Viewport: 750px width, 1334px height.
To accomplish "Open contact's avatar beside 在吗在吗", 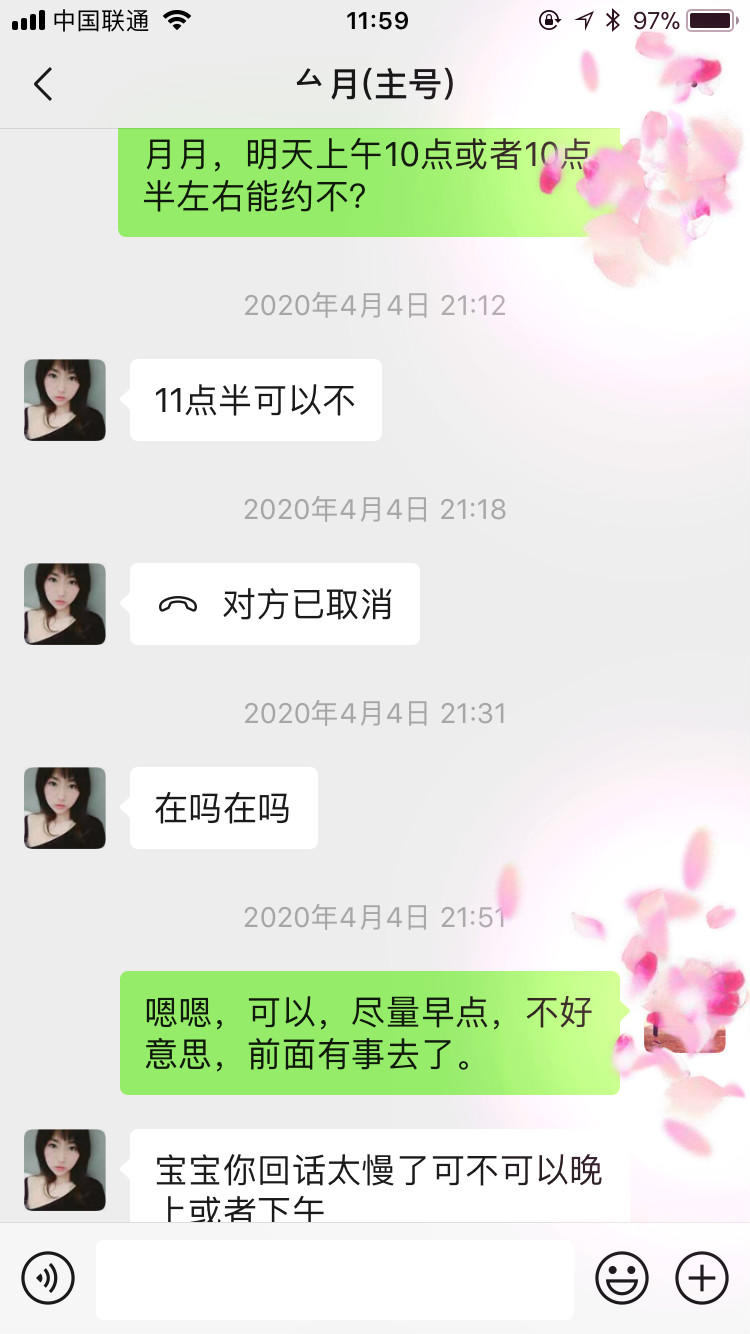I will pos(65,808).
